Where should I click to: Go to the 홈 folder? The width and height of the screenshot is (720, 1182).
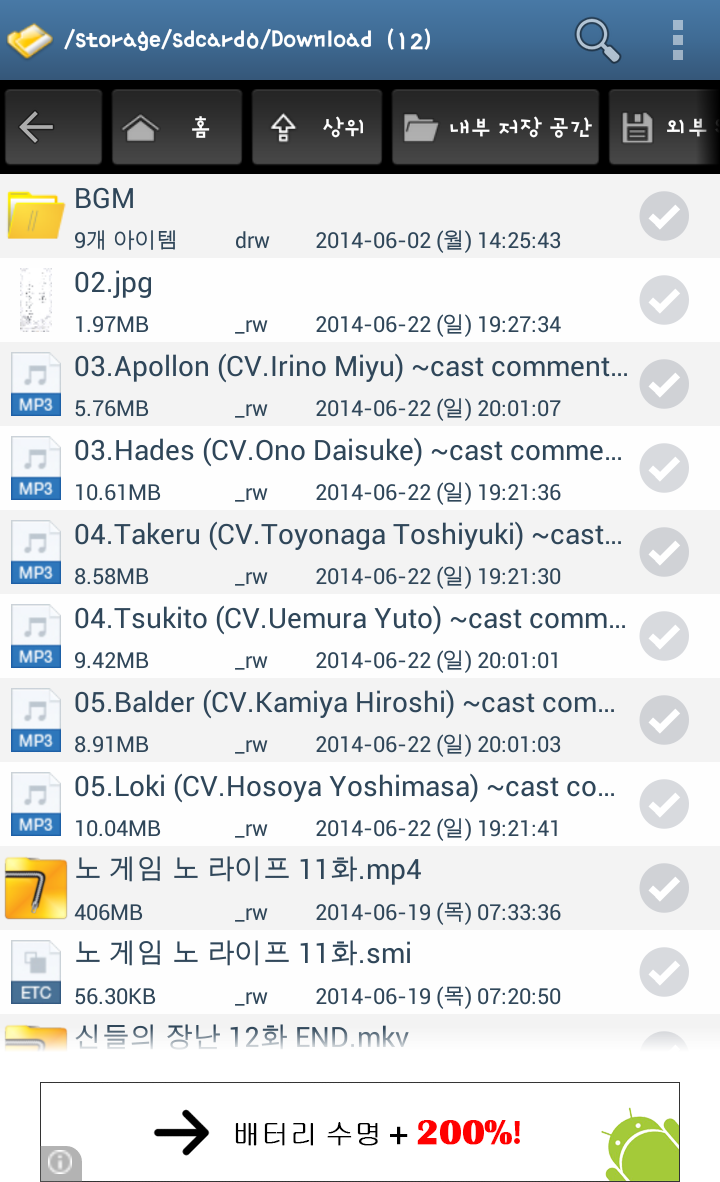177,127
